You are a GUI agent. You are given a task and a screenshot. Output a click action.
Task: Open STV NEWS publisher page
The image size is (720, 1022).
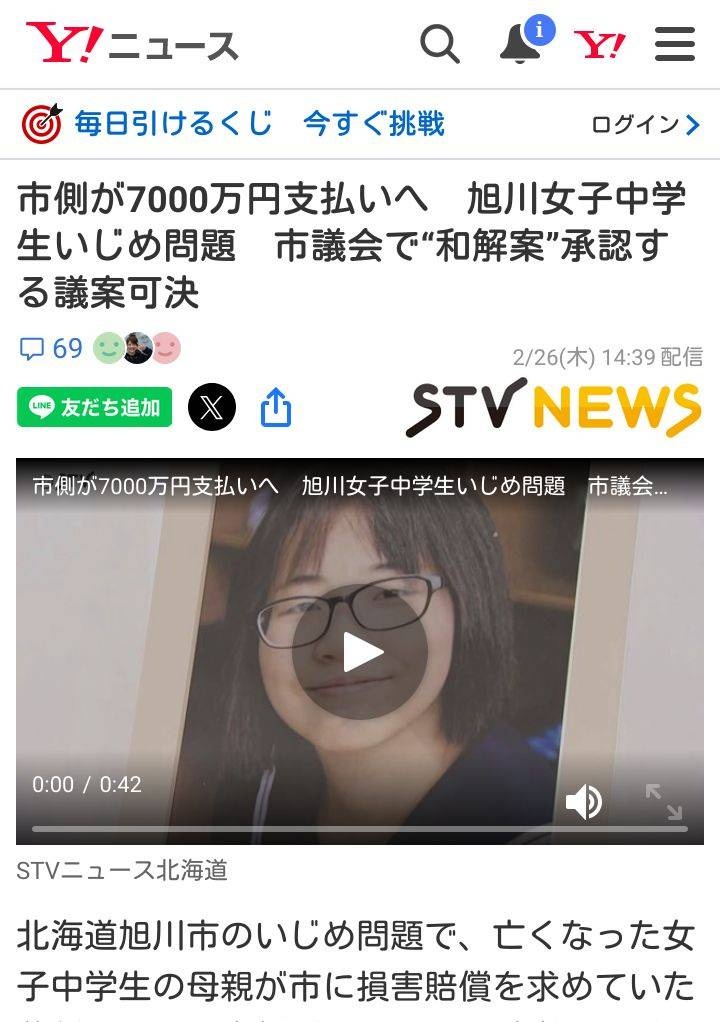tap(553, 408)
